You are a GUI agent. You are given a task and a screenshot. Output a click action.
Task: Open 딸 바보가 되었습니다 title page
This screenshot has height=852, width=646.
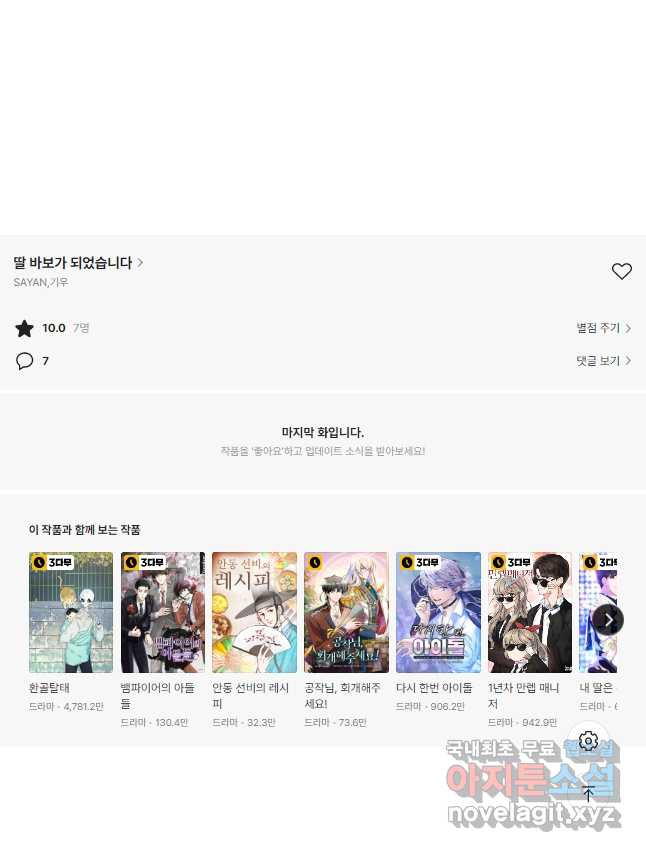78,263
